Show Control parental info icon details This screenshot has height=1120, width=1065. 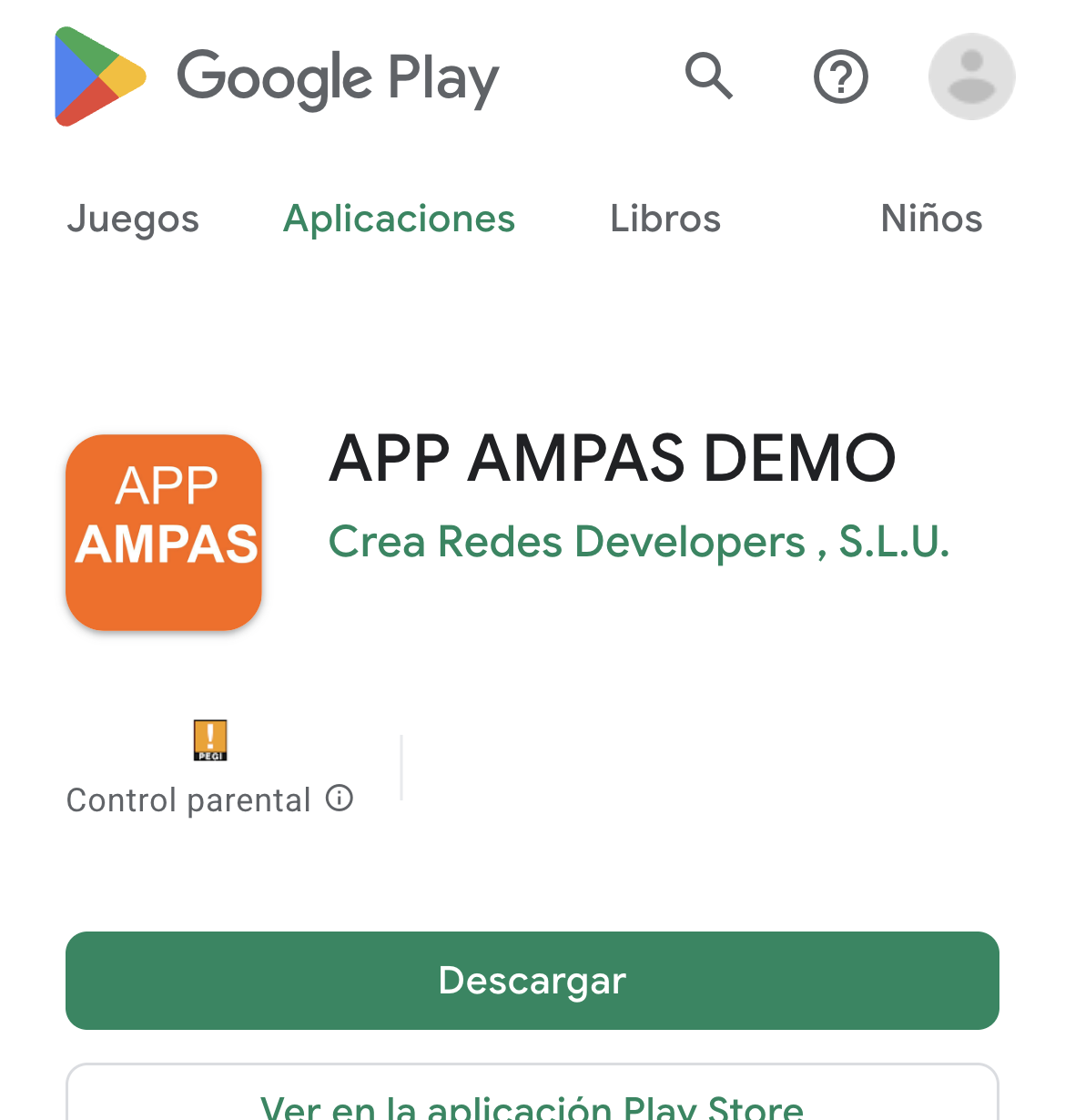(340, 799)
